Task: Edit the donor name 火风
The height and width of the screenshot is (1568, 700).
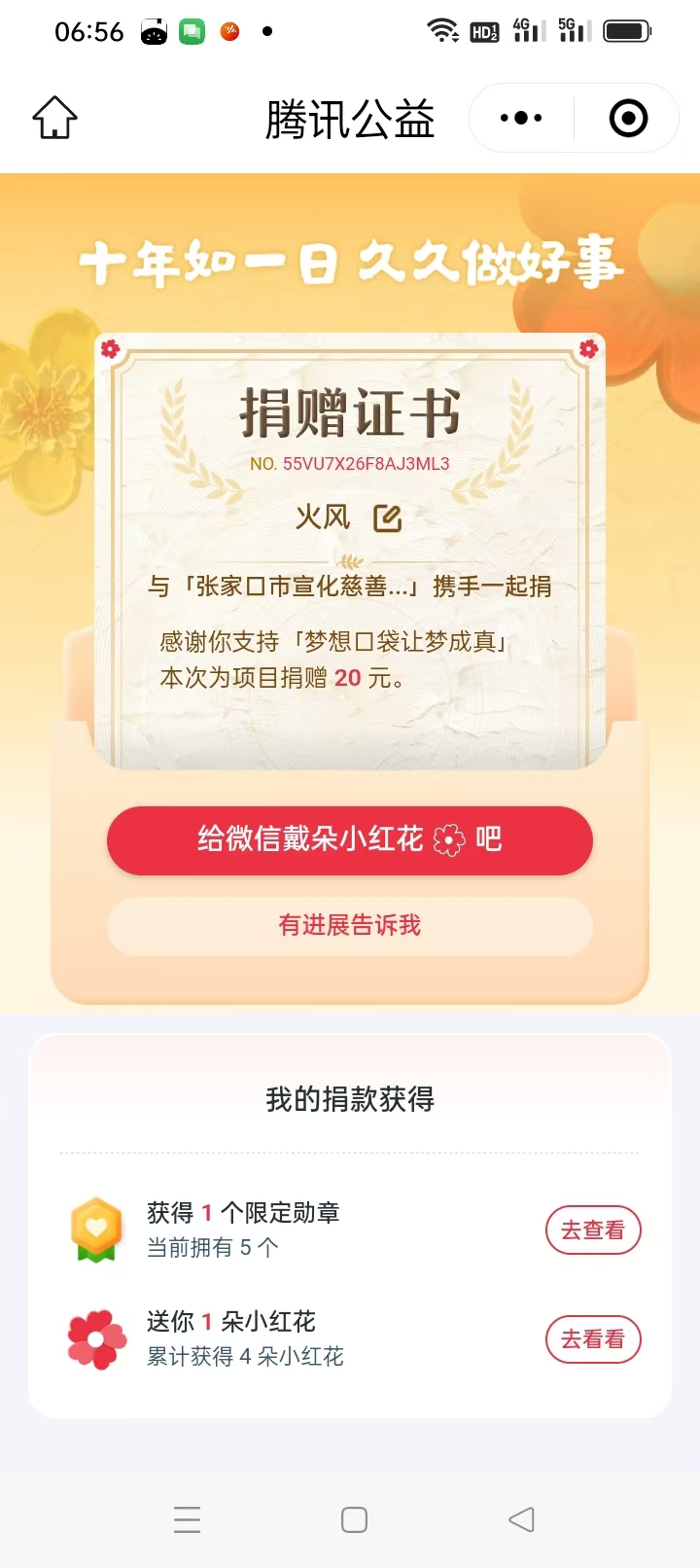Action: pyautogui.click(x=388, y=518)
